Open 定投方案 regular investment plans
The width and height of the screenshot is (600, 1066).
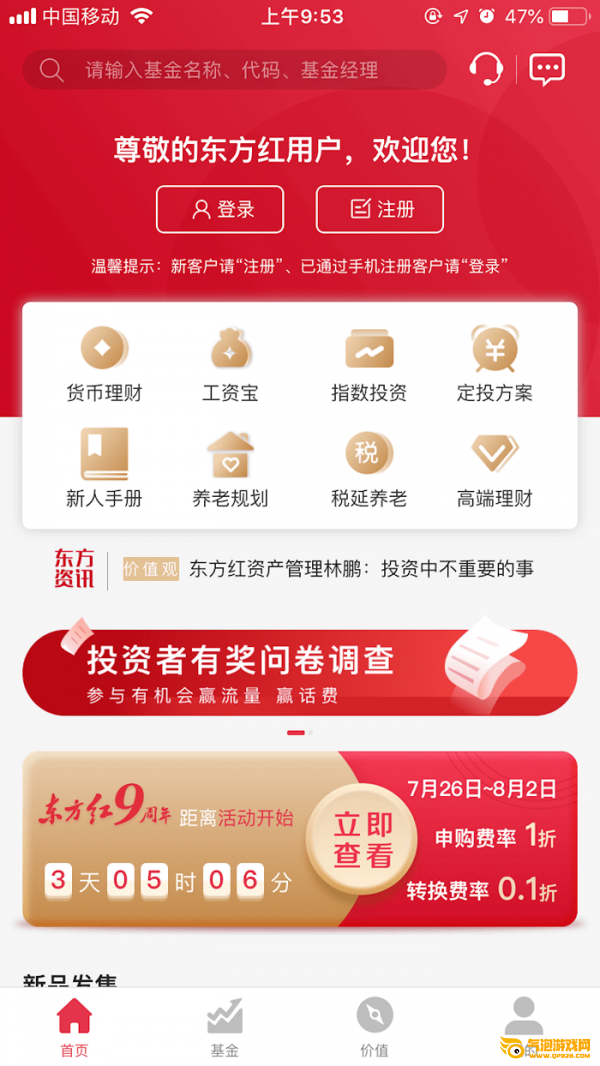pyautogui.click(x=495, y=364)
